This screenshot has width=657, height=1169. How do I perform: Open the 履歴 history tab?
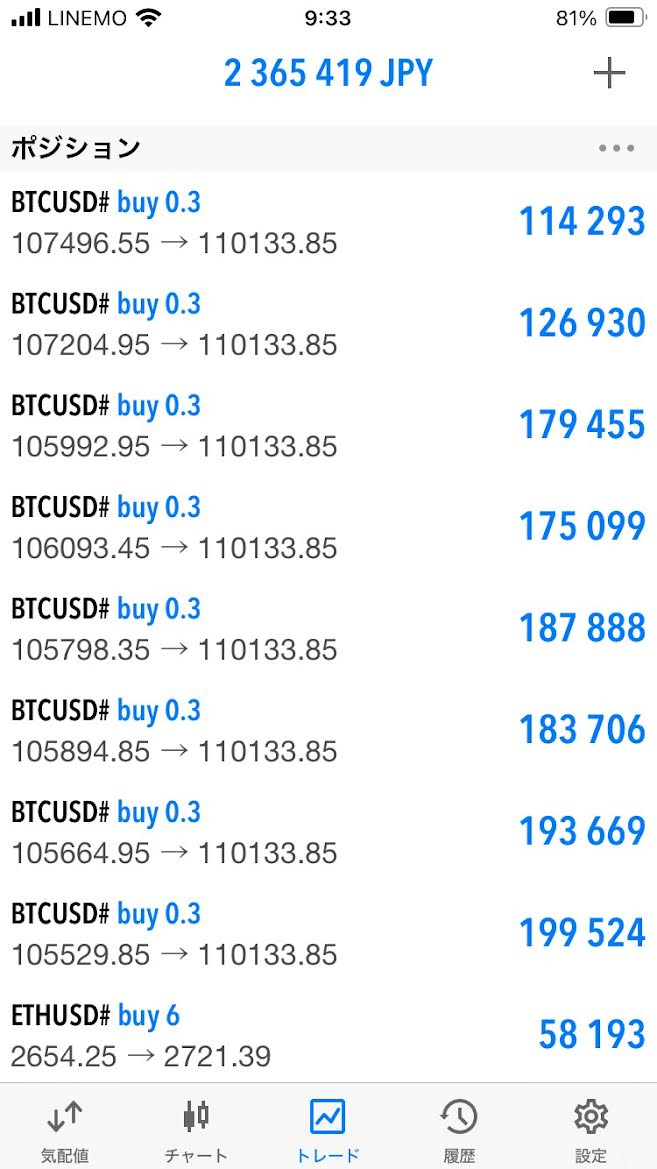coord(459,1130)
